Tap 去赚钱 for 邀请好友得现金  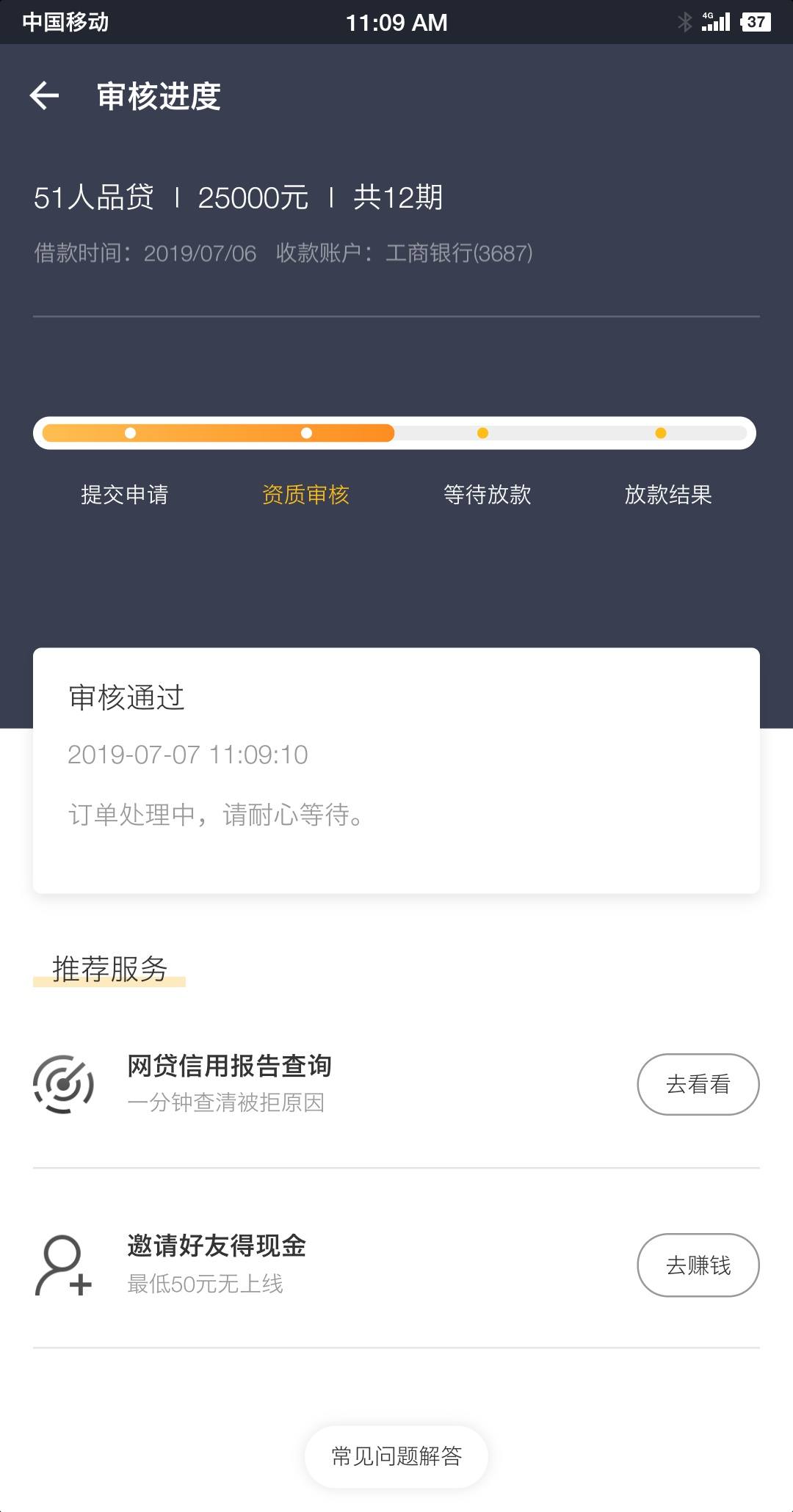click(698, 1265)
